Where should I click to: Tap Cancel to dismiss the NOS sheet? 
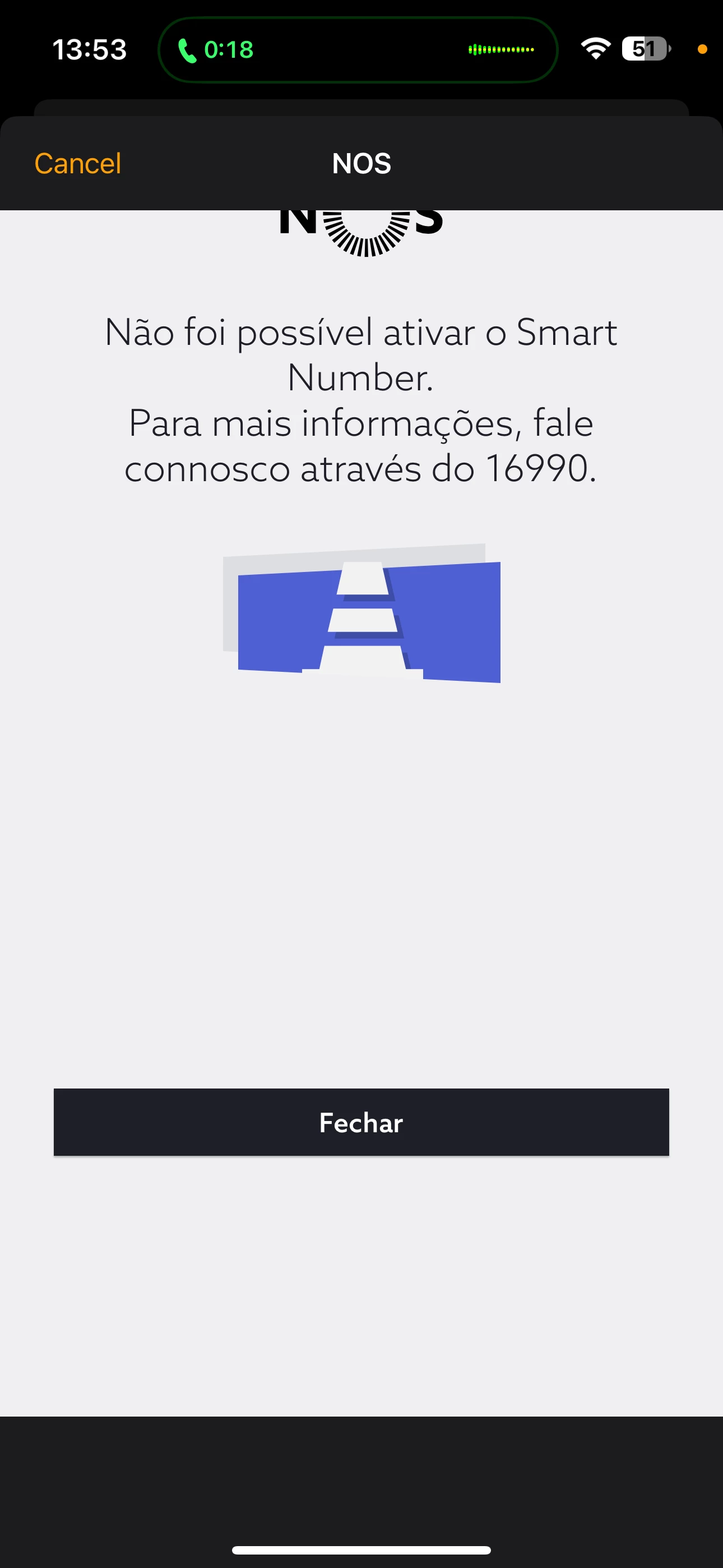78,163
